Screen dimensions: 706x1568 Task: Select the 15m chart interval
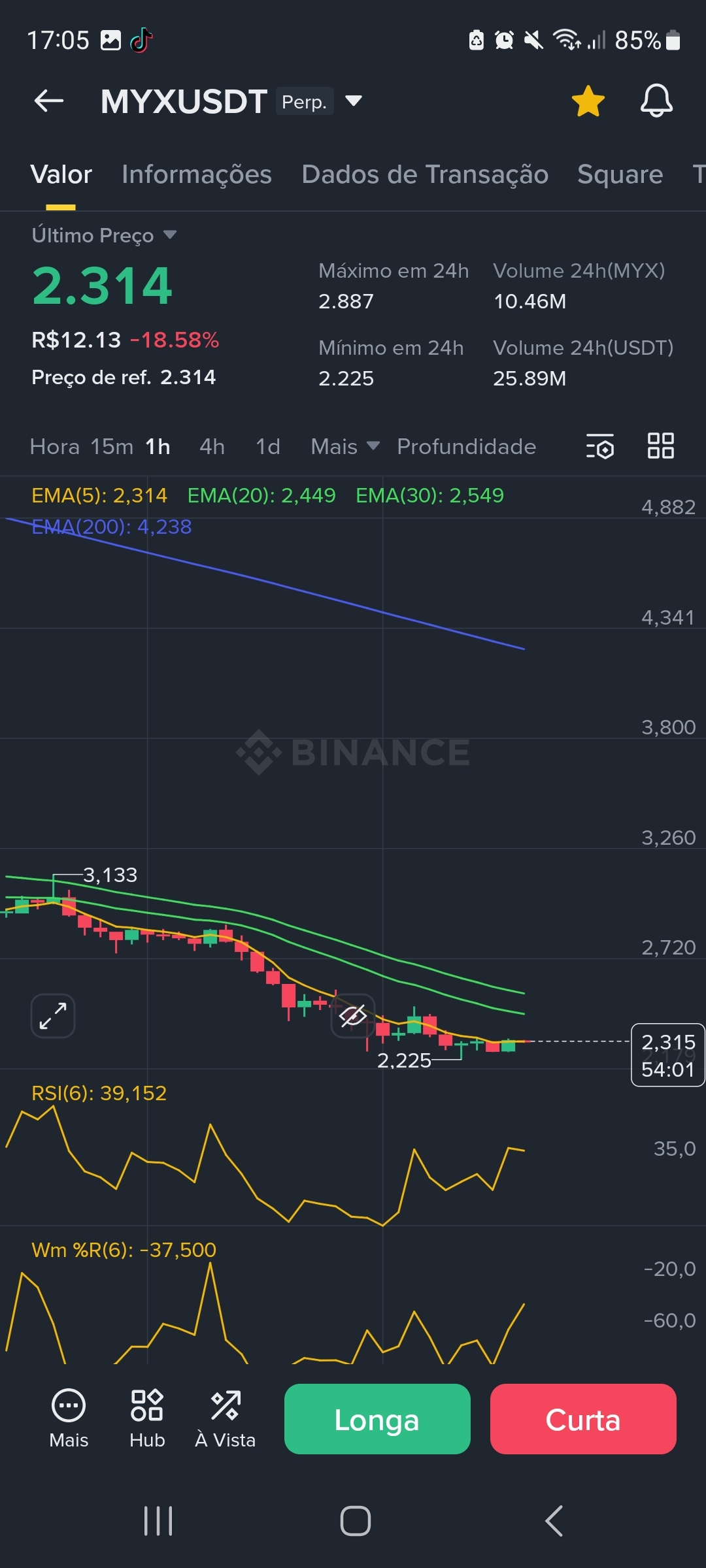pos(112,447)
